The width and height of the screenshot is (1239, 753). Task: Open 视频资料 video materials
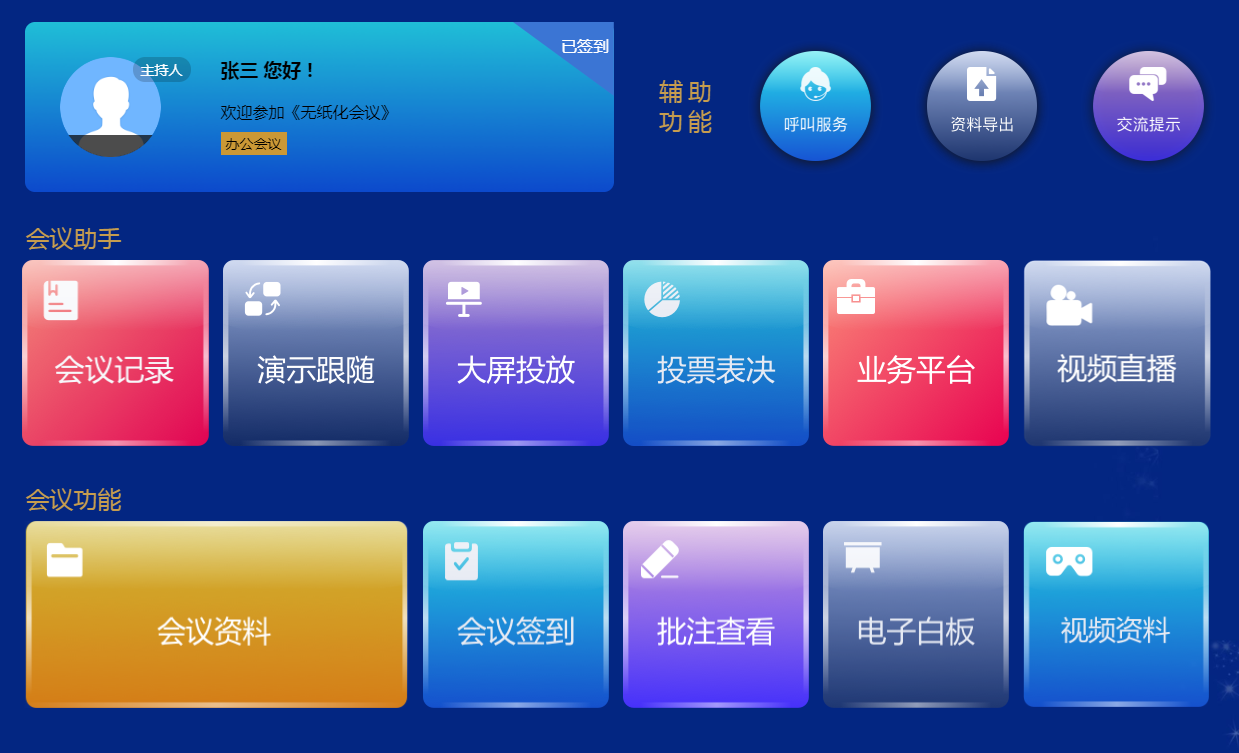click(x=1116, y=614)
